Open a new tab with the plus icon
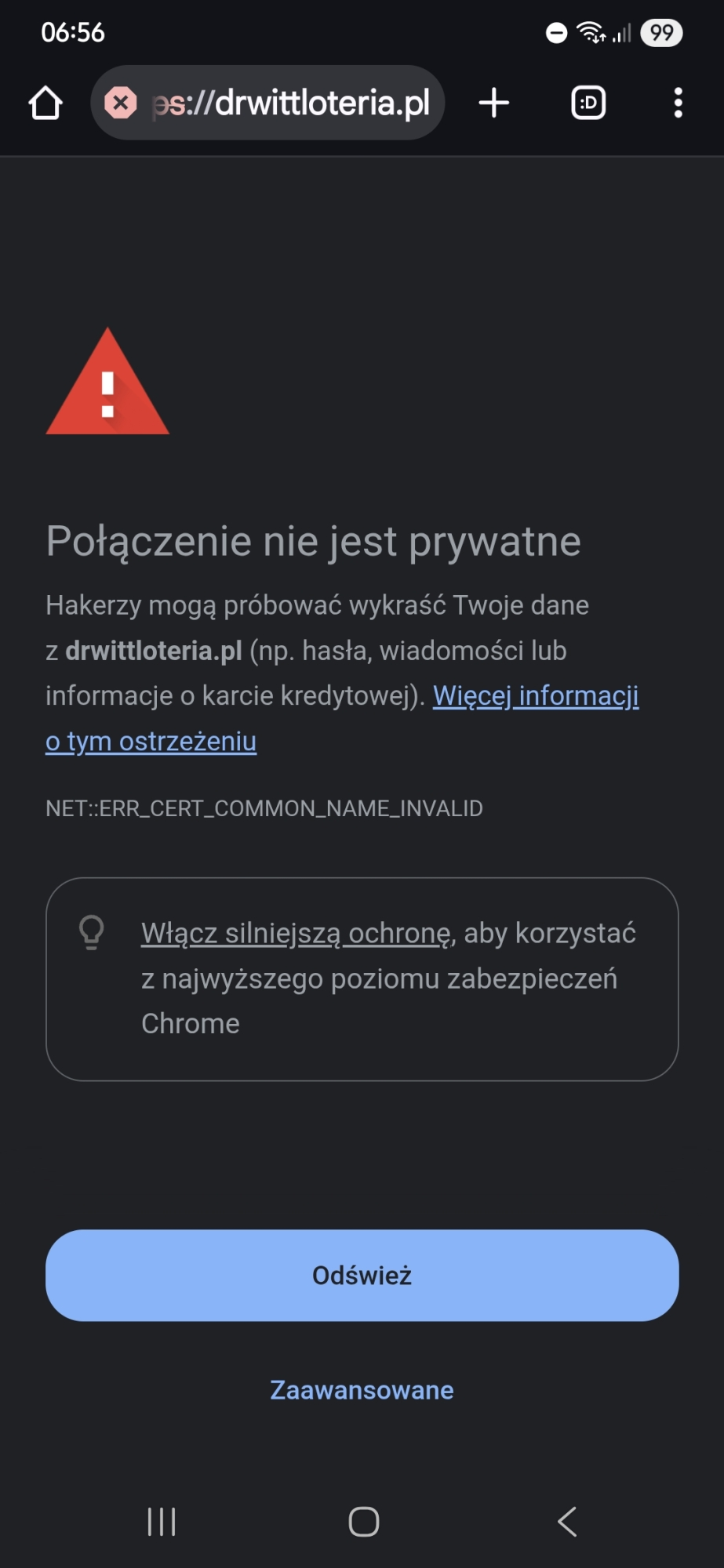This screenshot has height=1568, width=724. 494,103
